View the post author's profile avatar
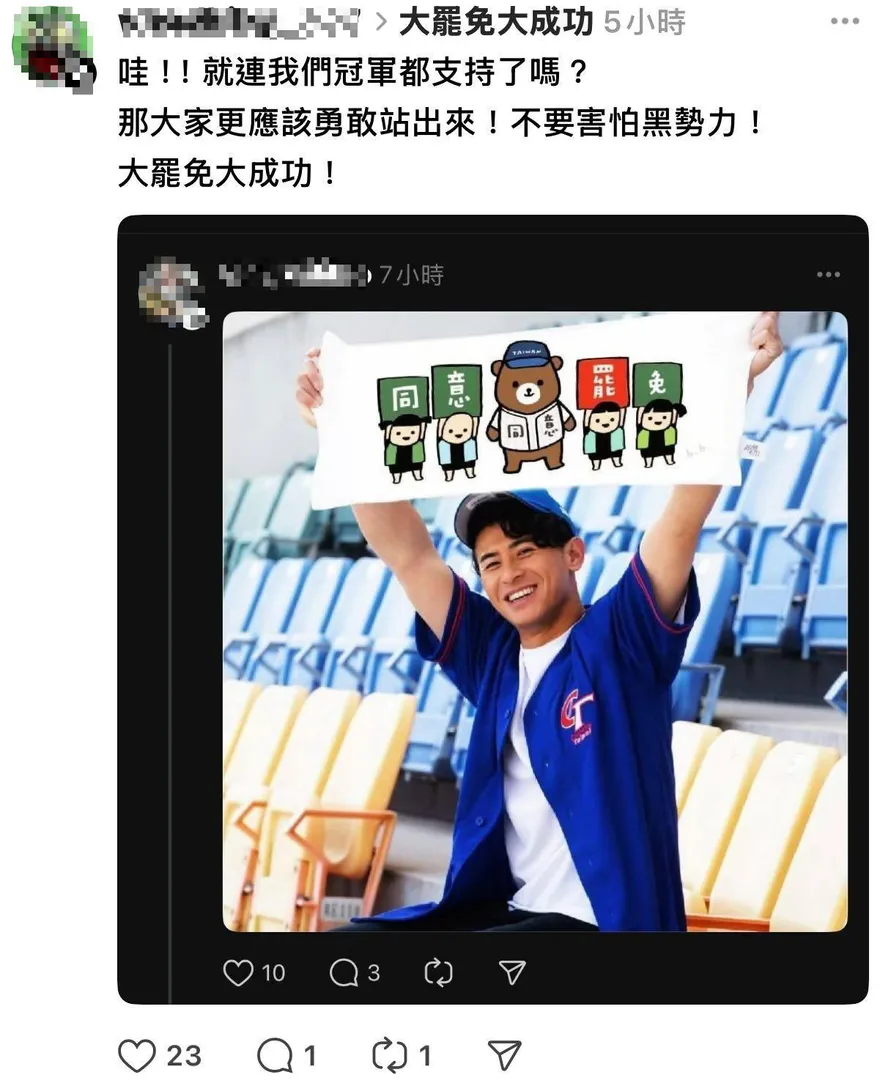The height and width of the screenshot is (1086, 880). click(52, 50)
